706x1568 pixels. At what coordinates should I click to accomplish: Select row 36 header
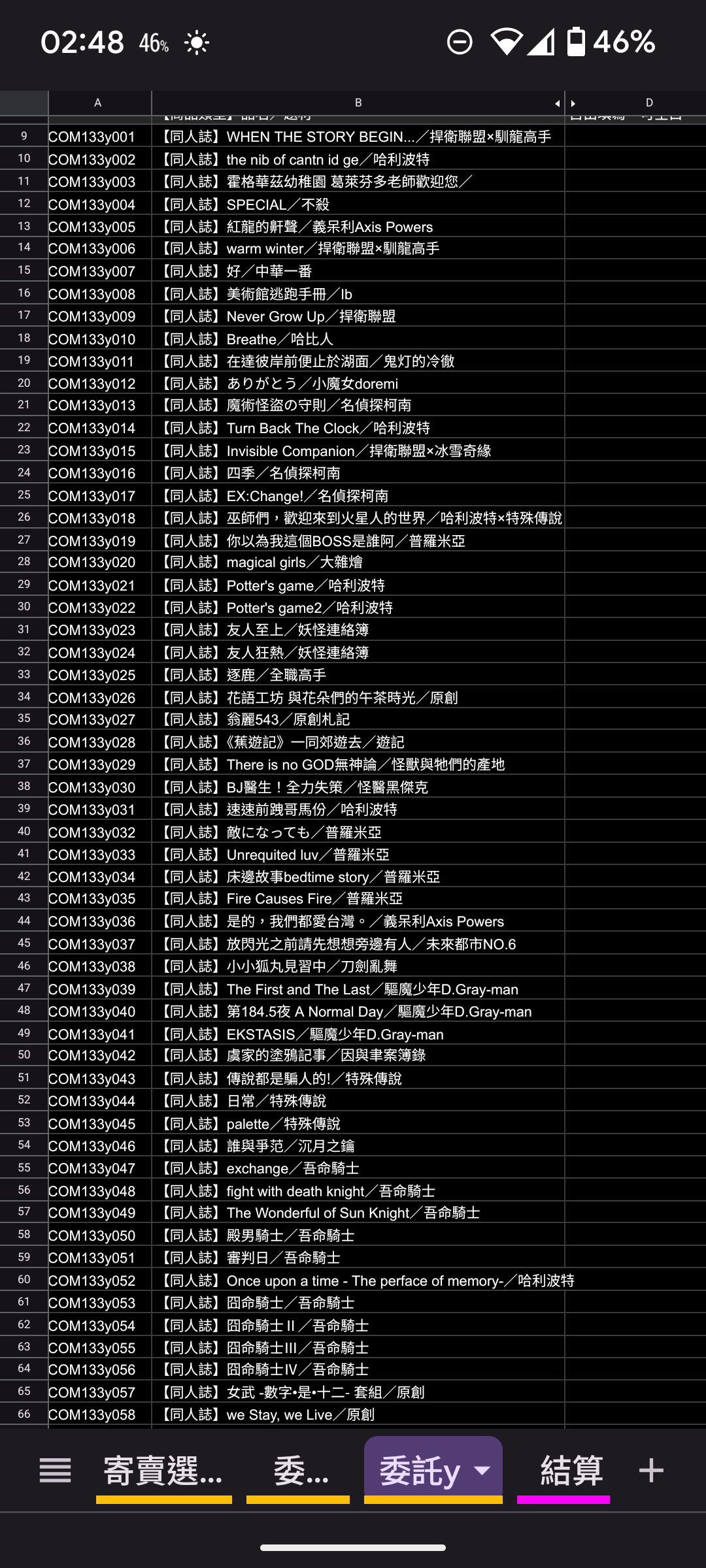(24, 741)
